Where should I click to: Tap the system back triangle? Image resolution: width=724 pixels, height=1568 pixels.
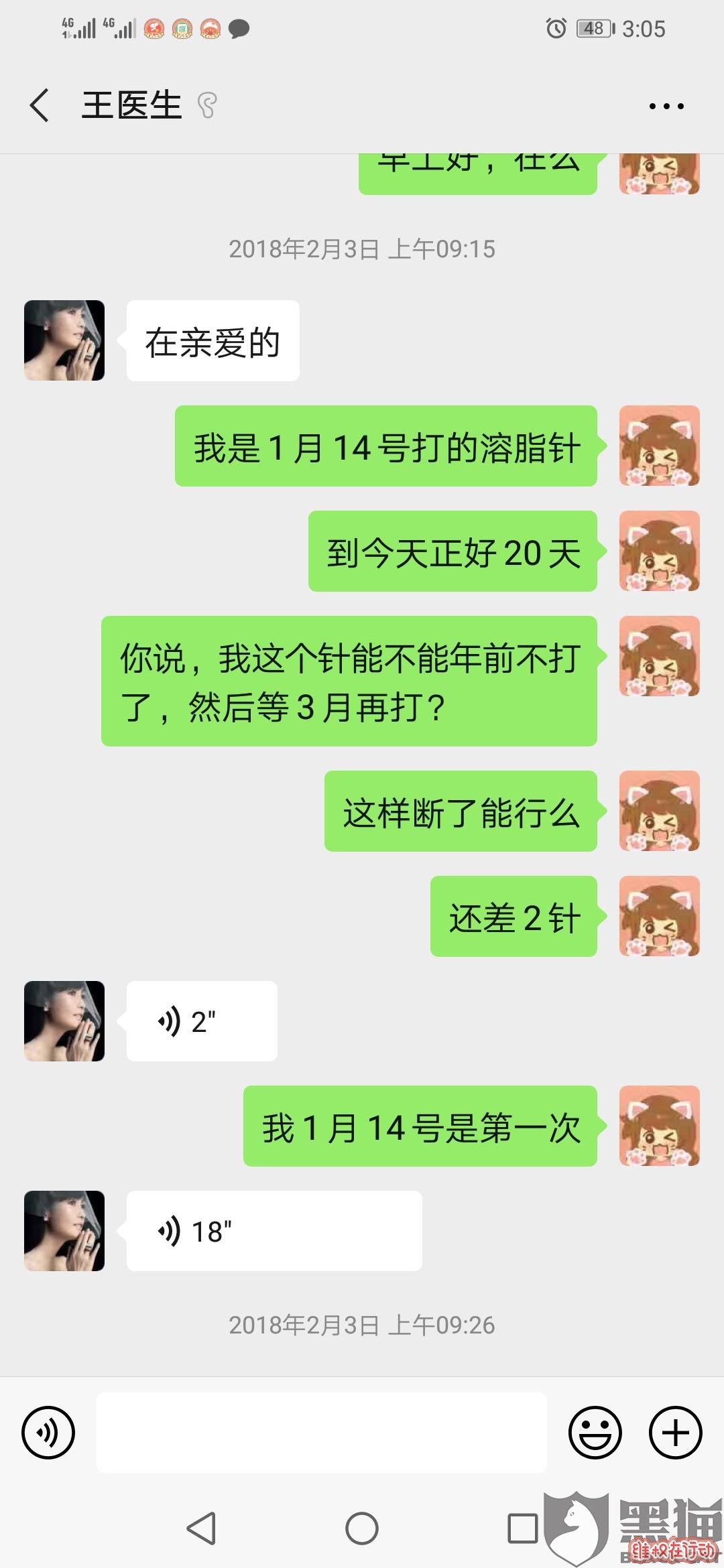(x=201, y=1529)
